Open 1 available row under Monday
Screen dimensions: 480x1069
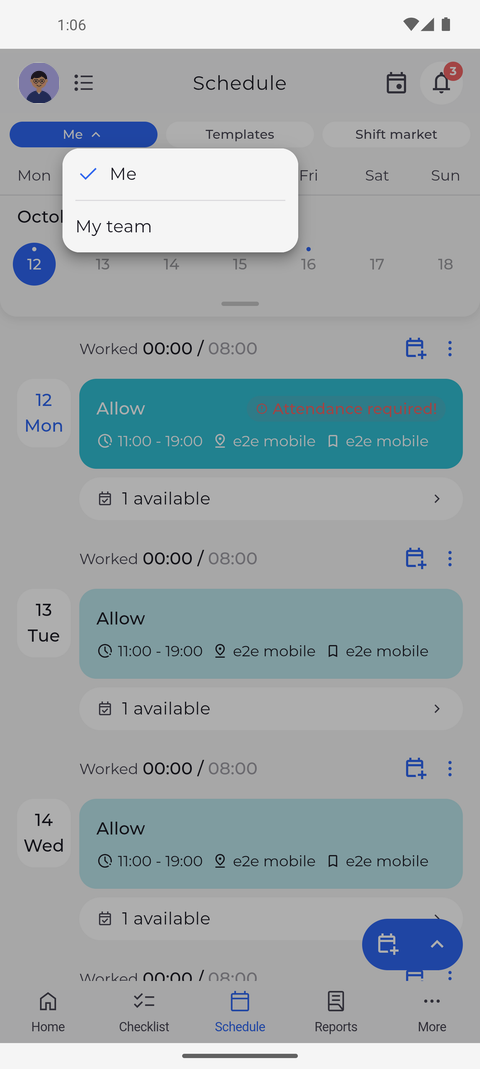pos(271,499)
